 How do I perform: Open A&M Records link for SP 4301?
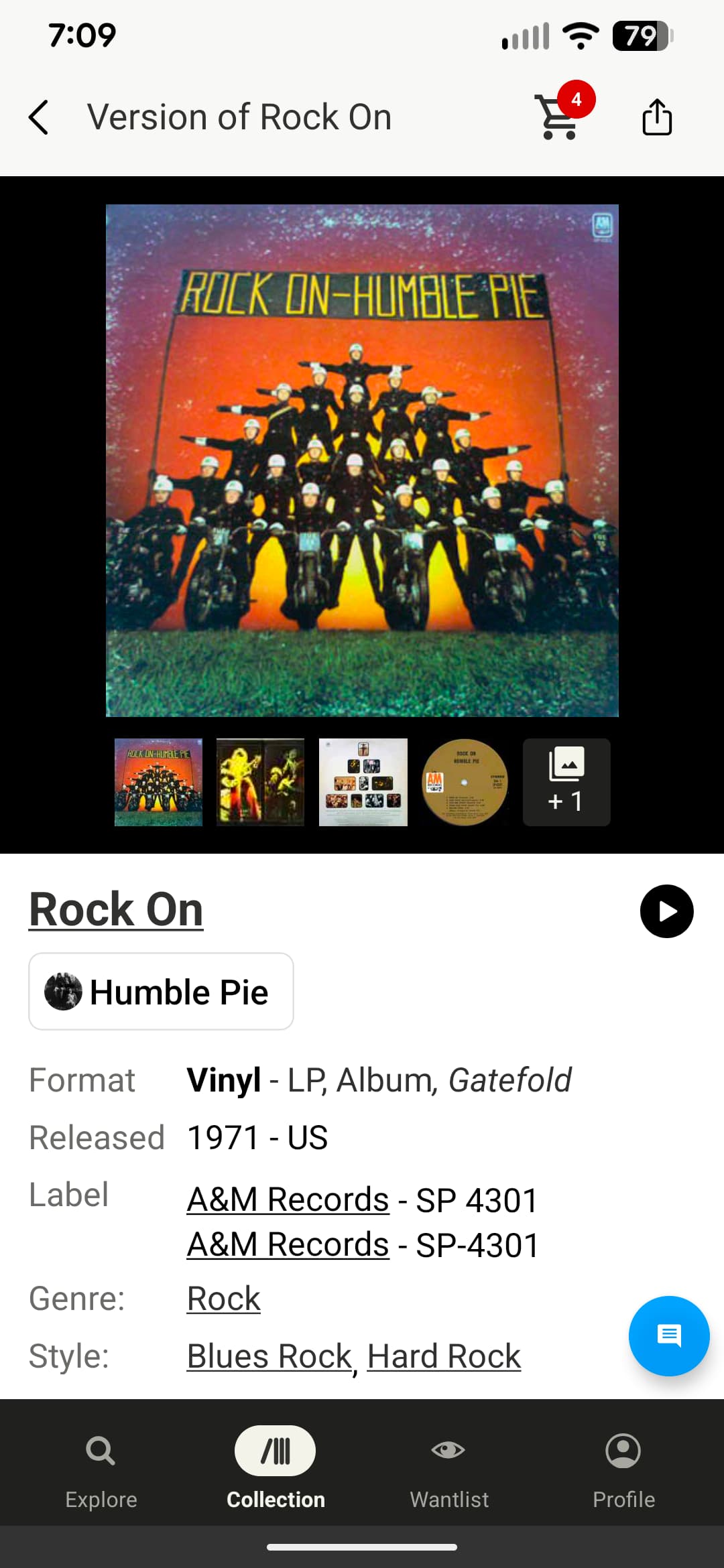[x=288, y=1199]
